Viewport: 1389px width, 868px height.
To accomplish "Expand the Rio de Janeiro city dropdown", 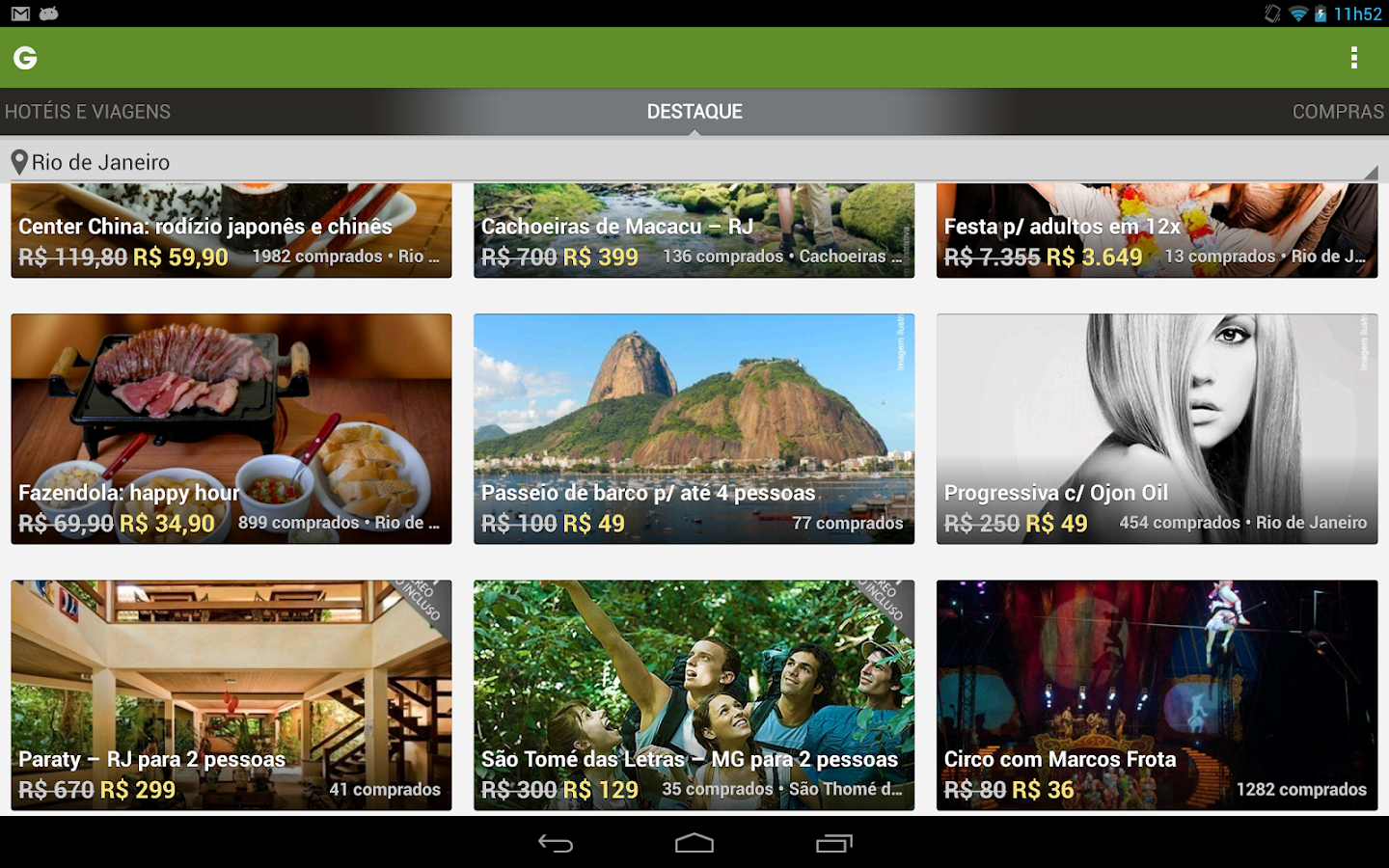I will click(694, 162).
